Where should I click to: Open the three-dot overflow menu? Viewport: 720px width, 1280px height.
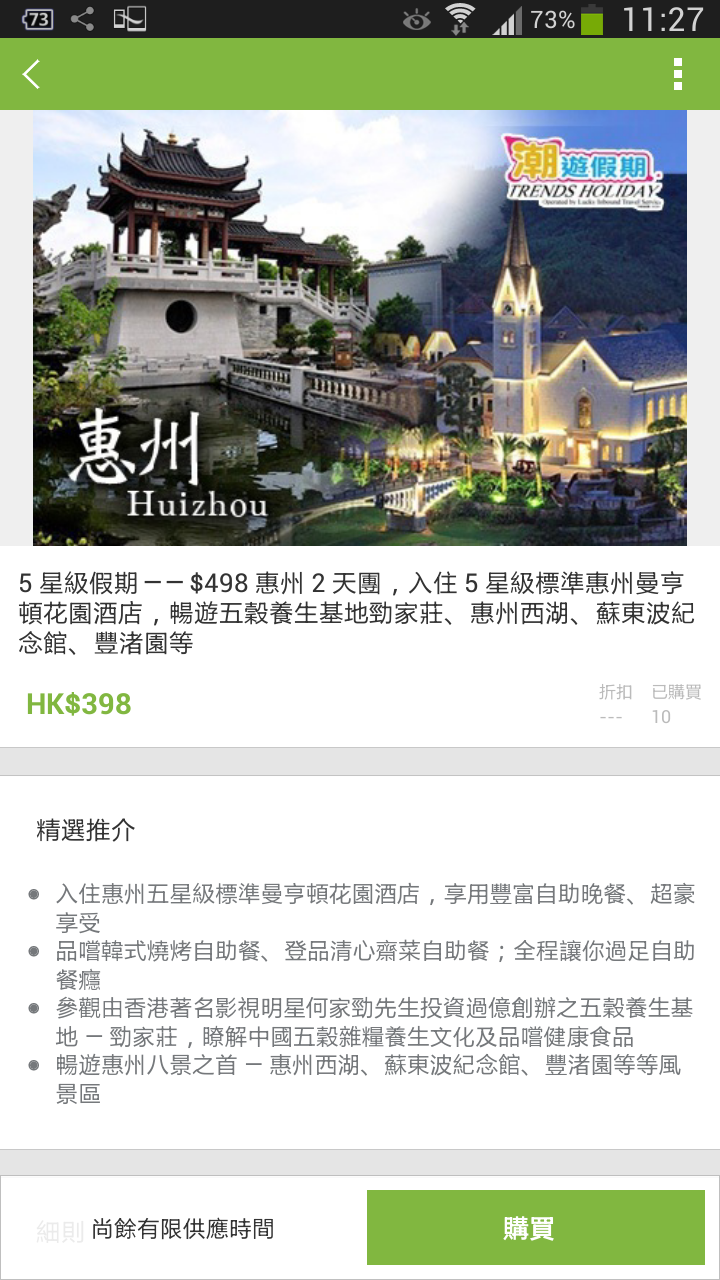pos(678,74)
